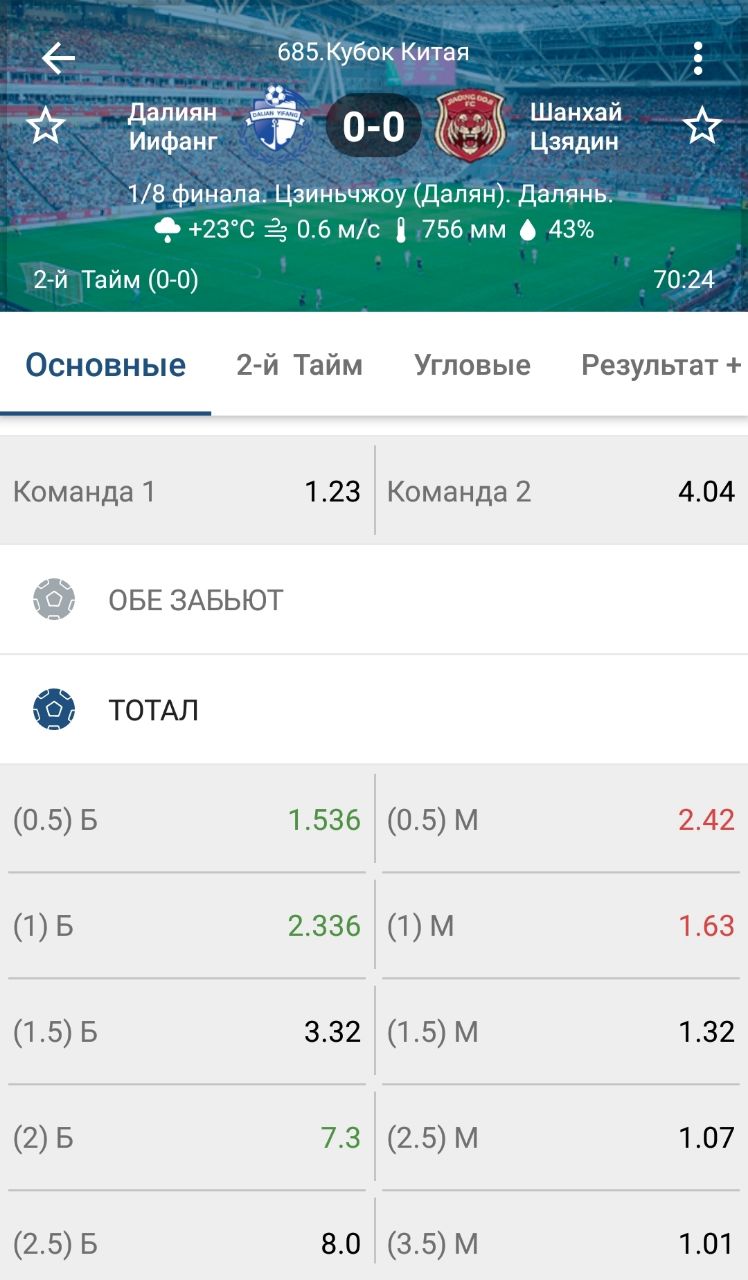The width and height of the screenshot is (748, 1280).
Task: Open the Результат + tab
Action: pos(661,365)
